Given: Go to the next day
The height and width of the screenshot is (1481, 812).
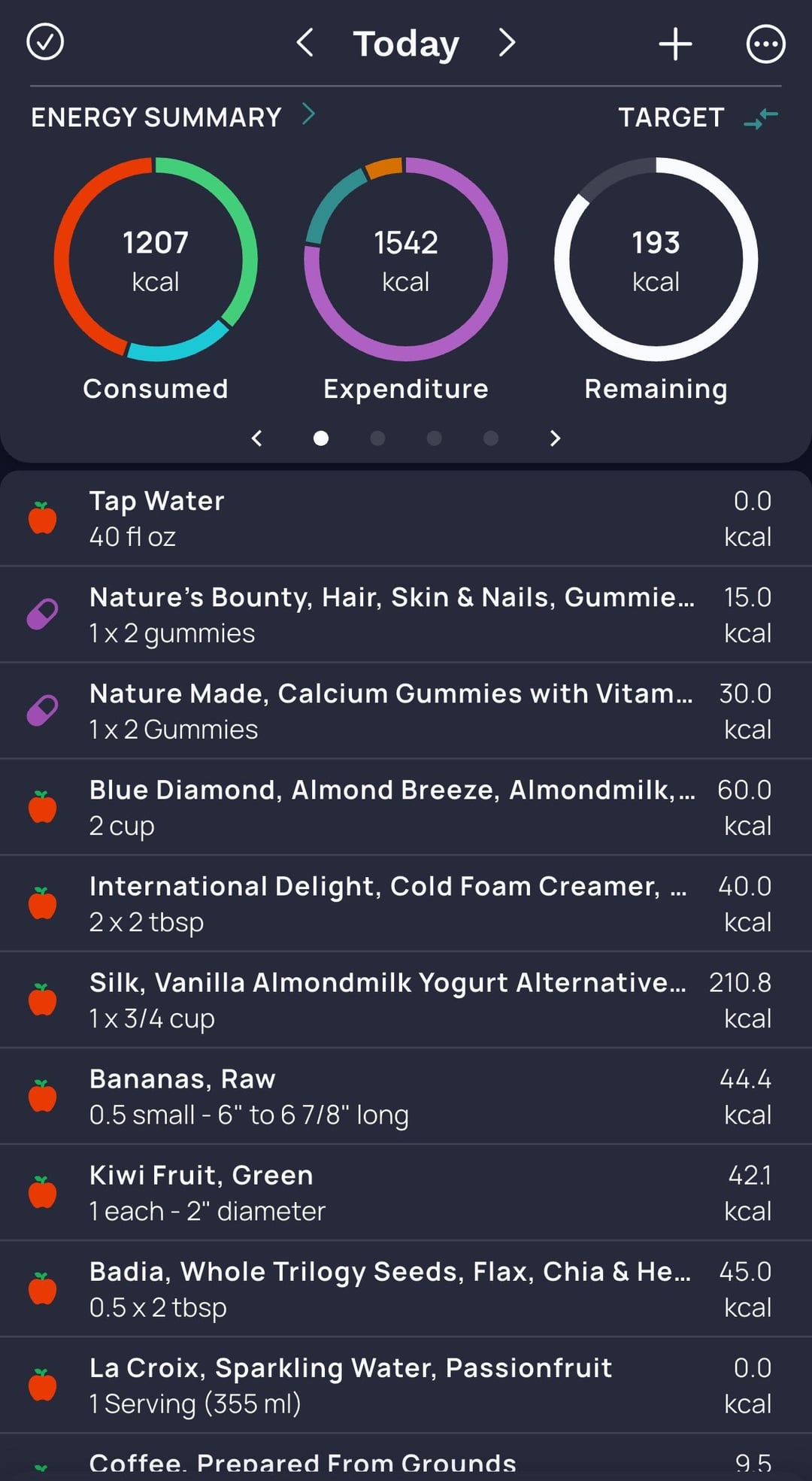Looking at the screenshot, I should (507, 43).
